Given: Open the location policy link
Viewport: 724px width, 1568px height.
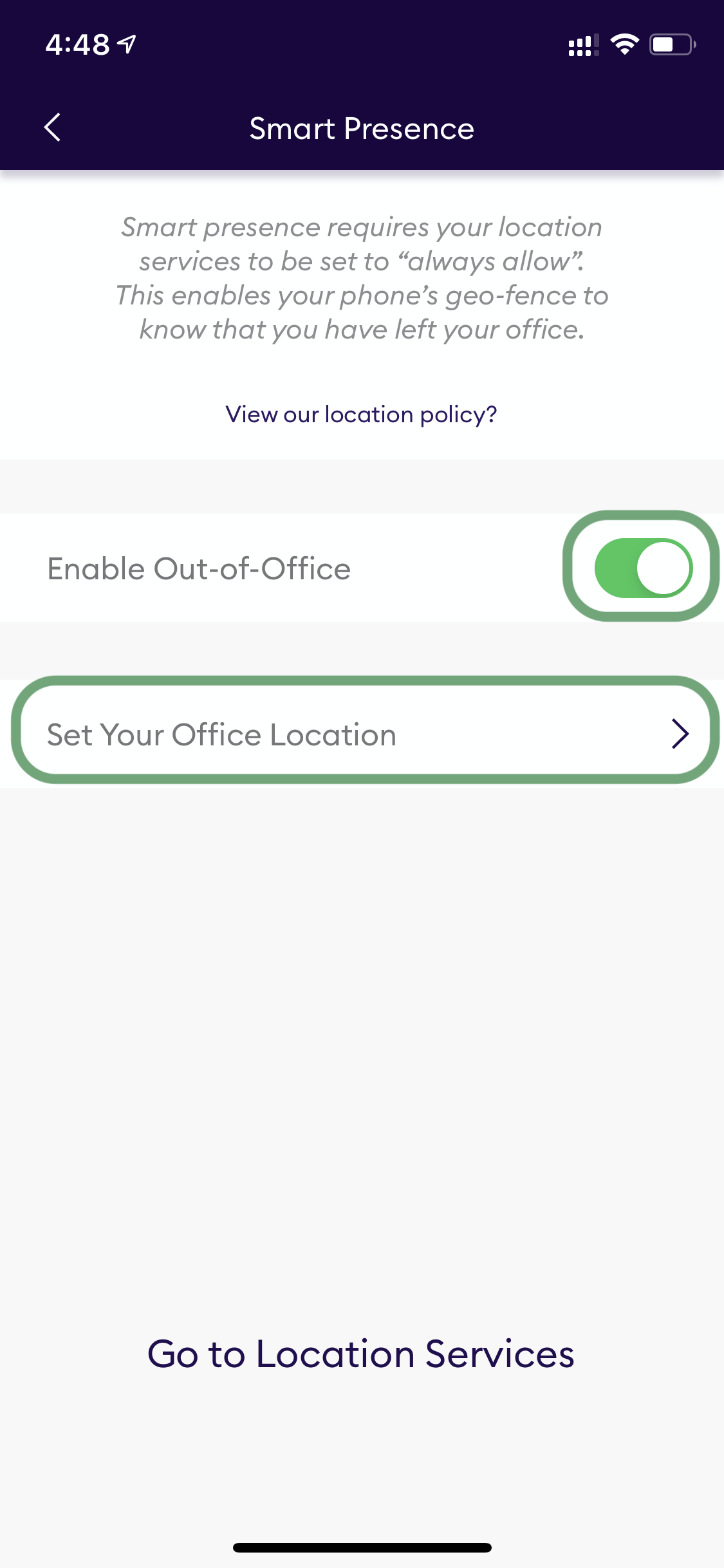Looking at the screenshot, I should (x=361, y=415).
